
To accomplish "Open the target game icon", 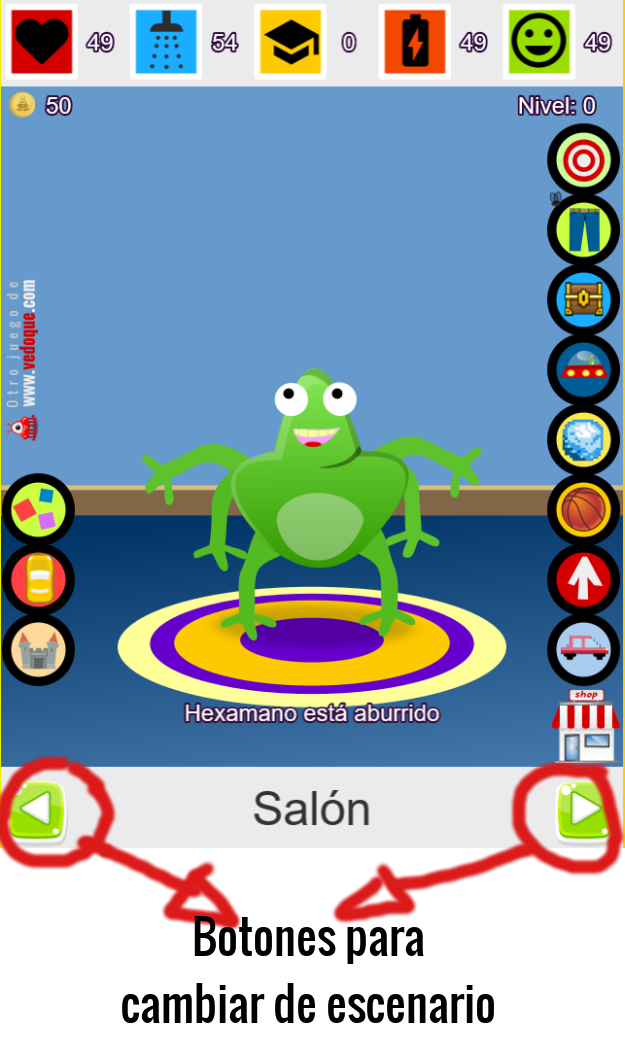I will (583, 160).
